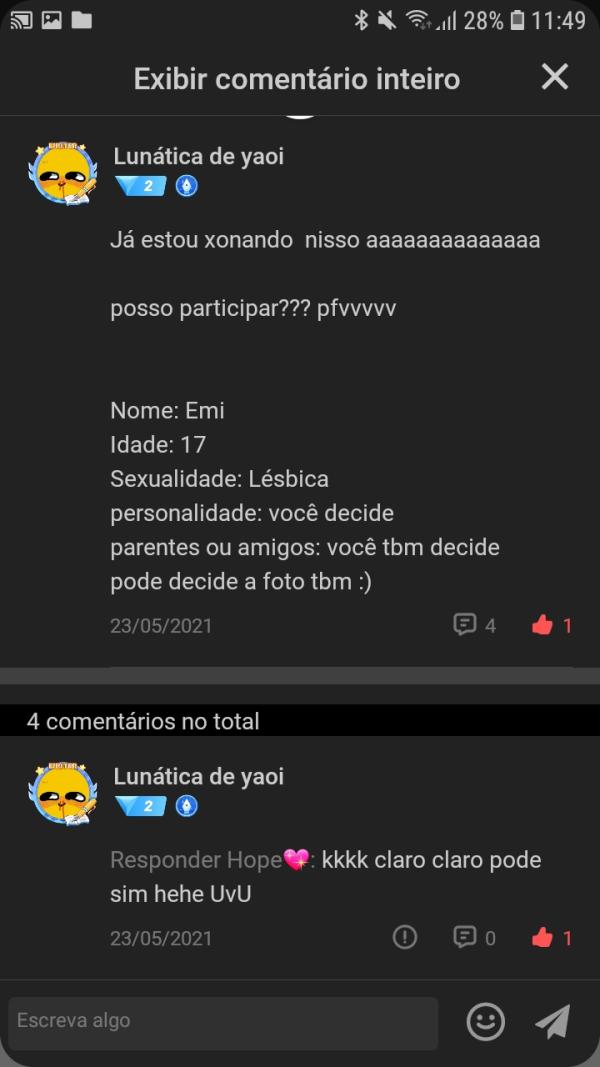
Task: Close the full comment view
Action: [554, 77]
